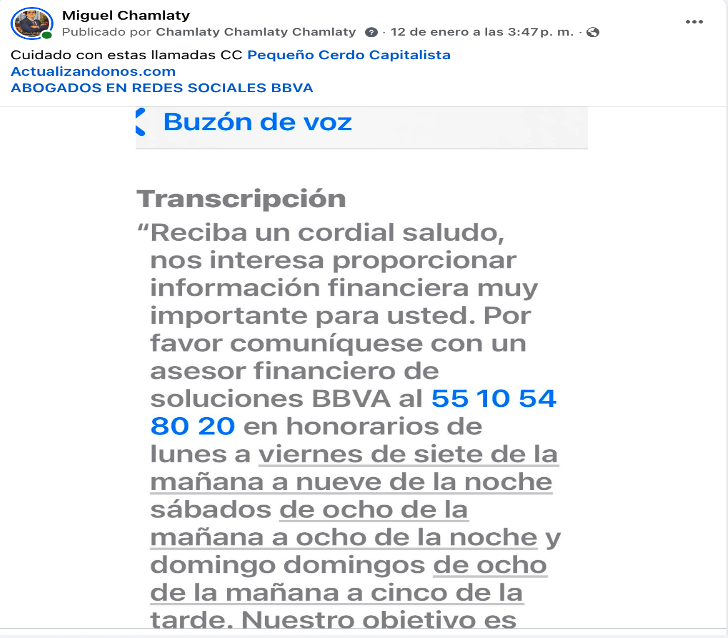Screen dimensions: 728x638
Task: Open the post's 12 de enero timestamp
Action: pyautogui.click(x=482, y=32)
